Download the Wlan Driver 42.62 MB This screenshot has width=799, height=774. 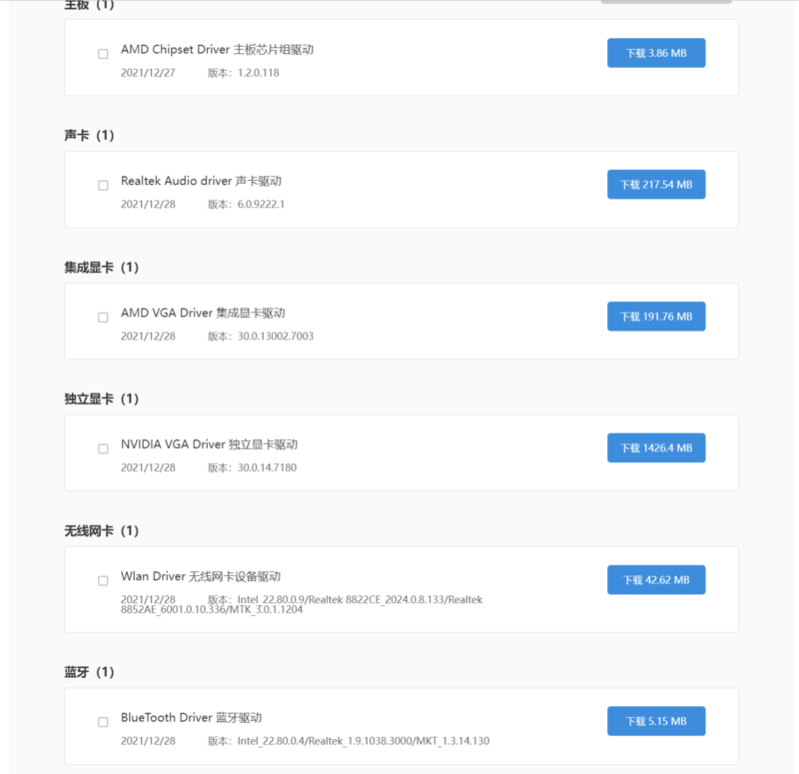click(x=656, y=580)
